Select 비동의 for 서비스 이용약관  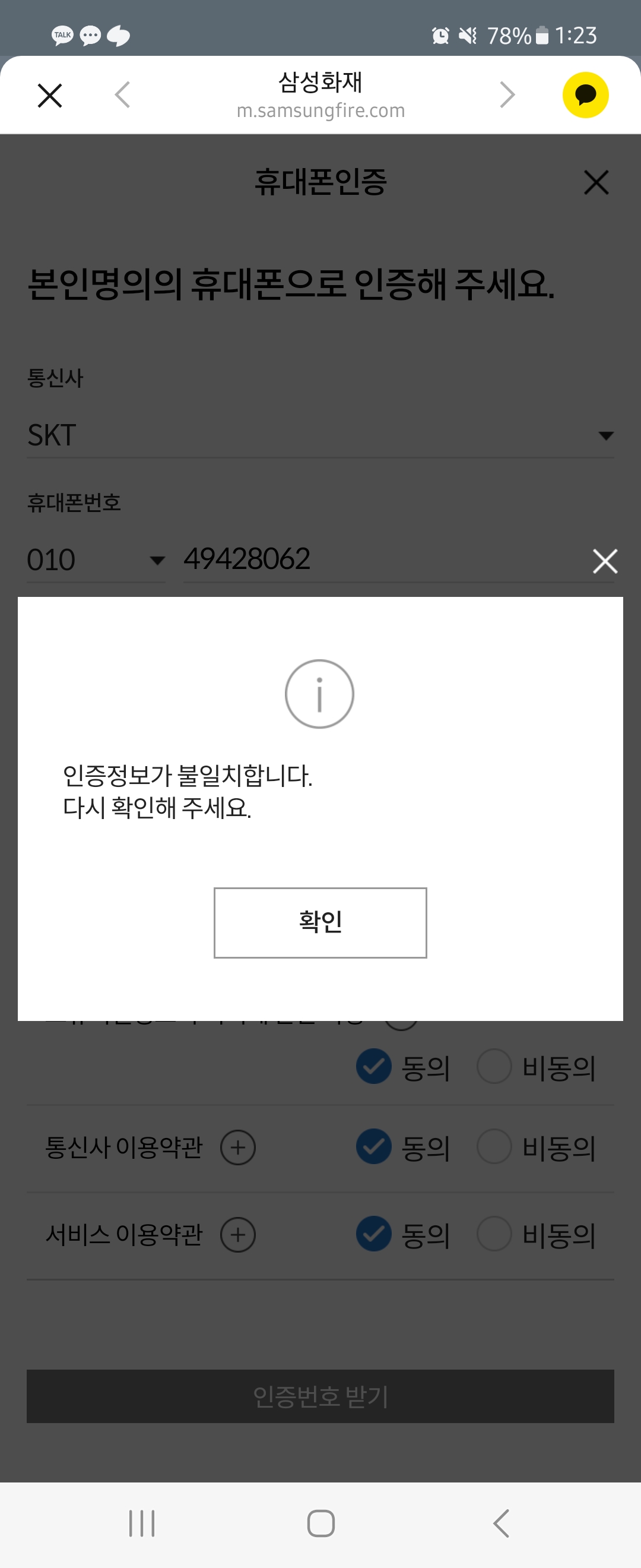(494, 1234)
